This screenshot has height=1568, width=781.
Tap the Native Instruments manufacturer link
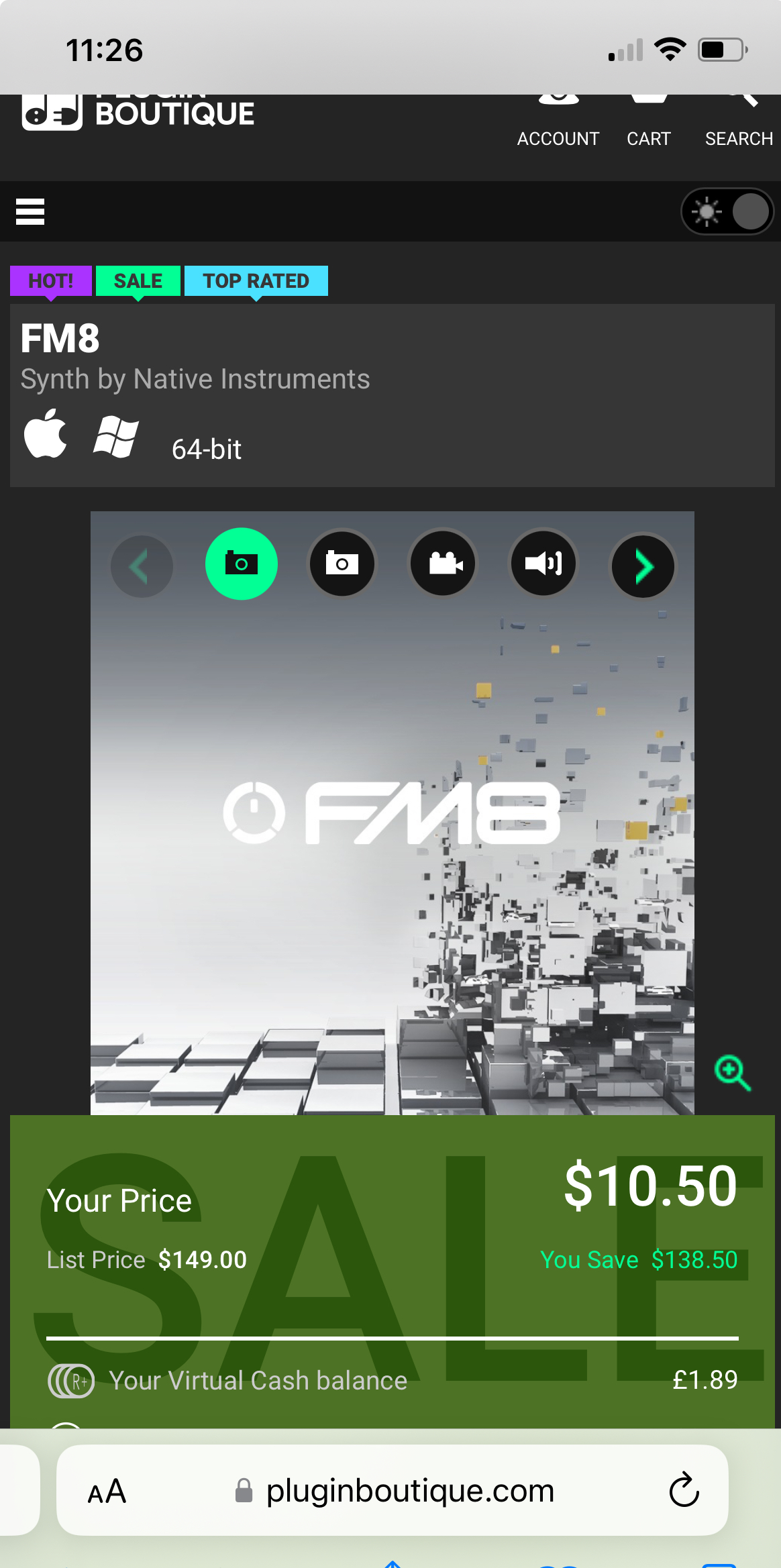[252, 379]
